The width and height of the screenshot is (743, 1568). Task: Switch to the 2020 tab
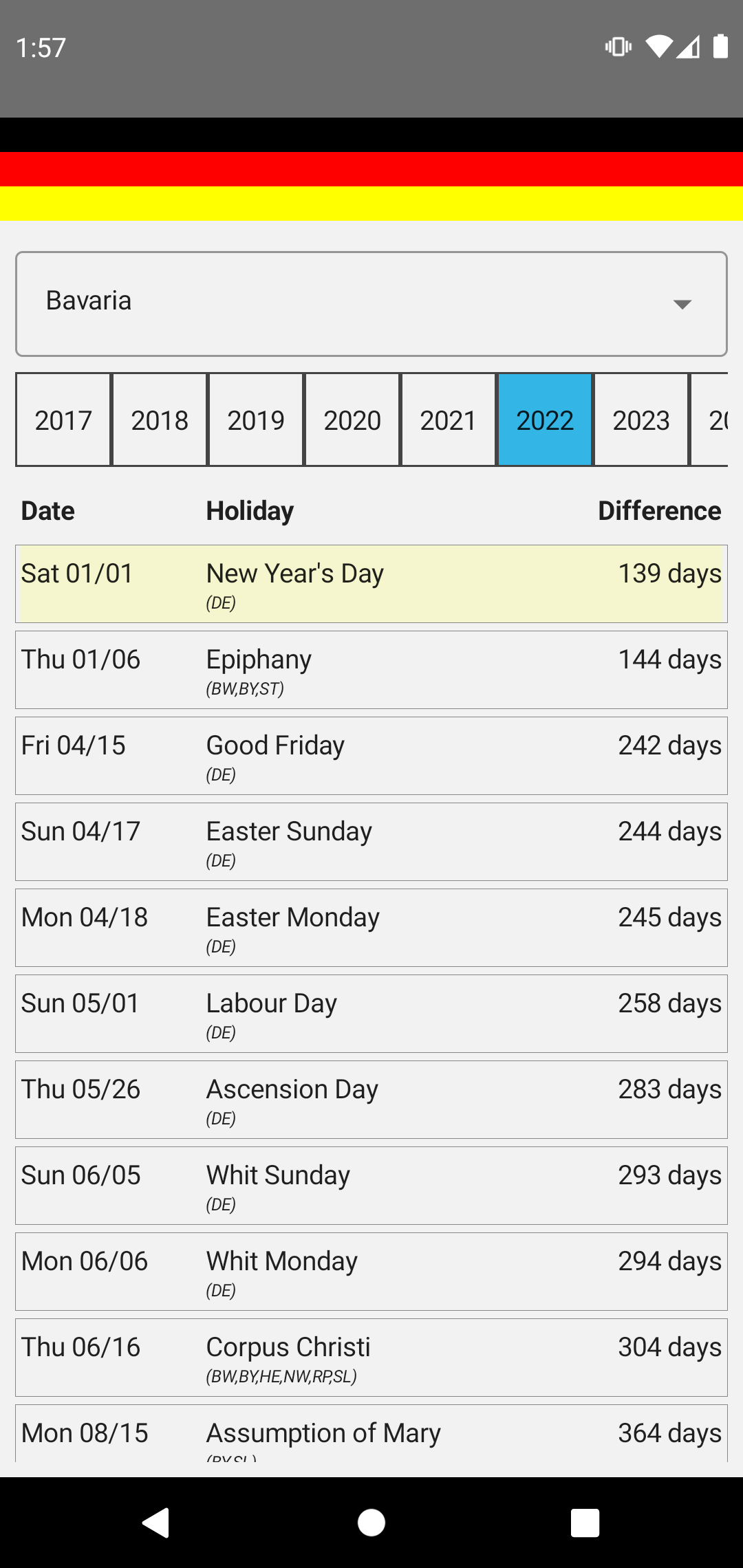pos(352,420)
